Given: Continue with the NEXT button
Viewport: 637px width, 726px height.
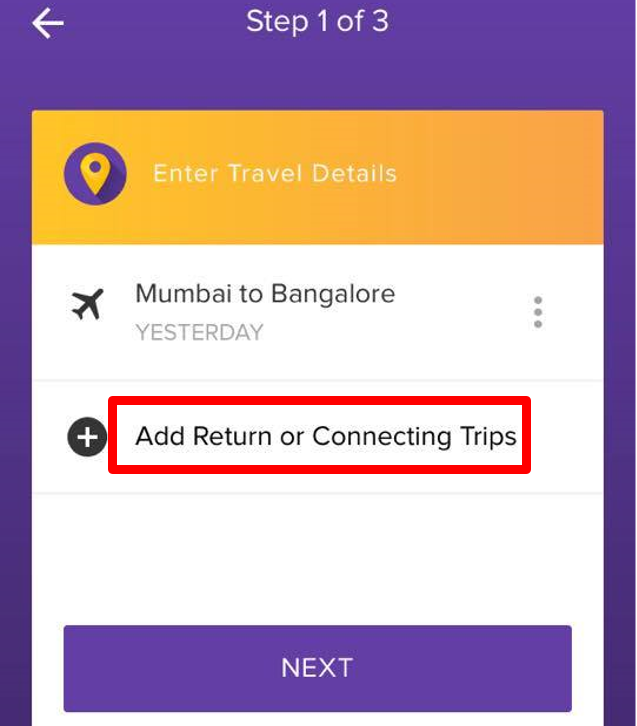Looking at the screenshot, I should tap(317, 668).
